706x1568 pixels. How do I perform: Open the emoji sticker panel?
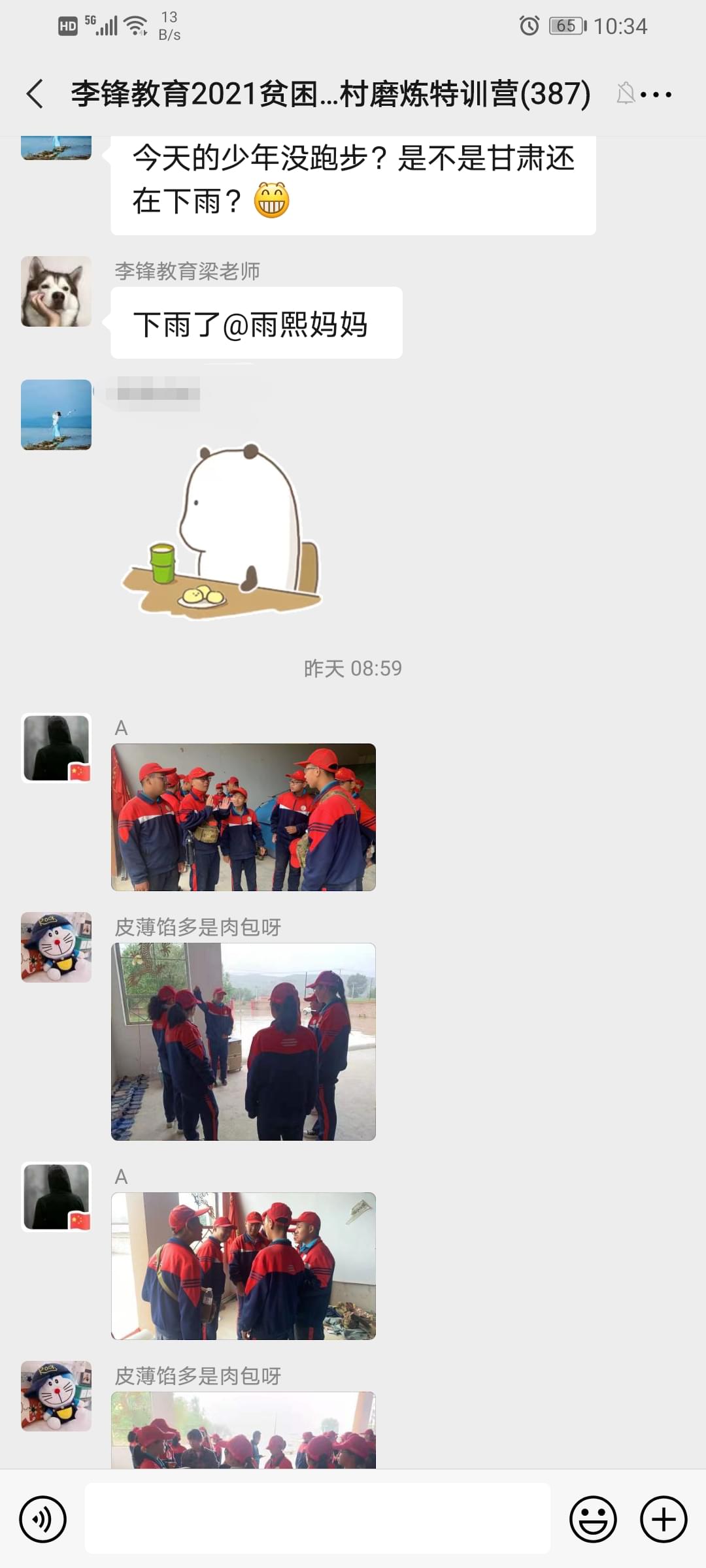[x=593, y=1519]
